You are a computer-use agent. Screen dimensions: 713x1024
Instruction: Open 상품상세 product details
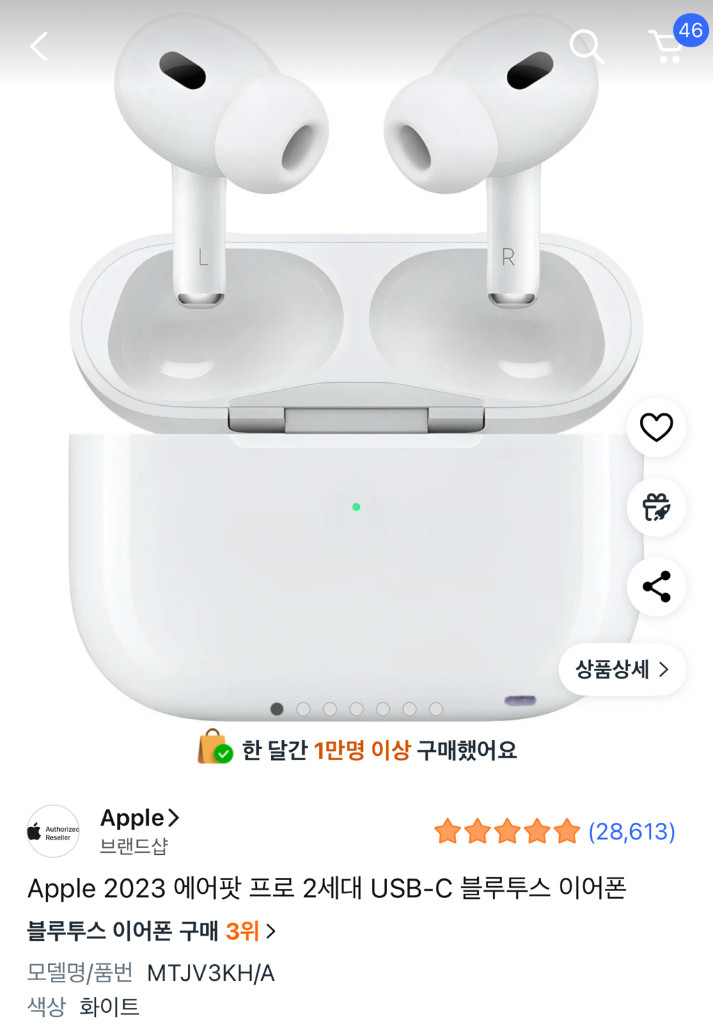pos(622,669)
